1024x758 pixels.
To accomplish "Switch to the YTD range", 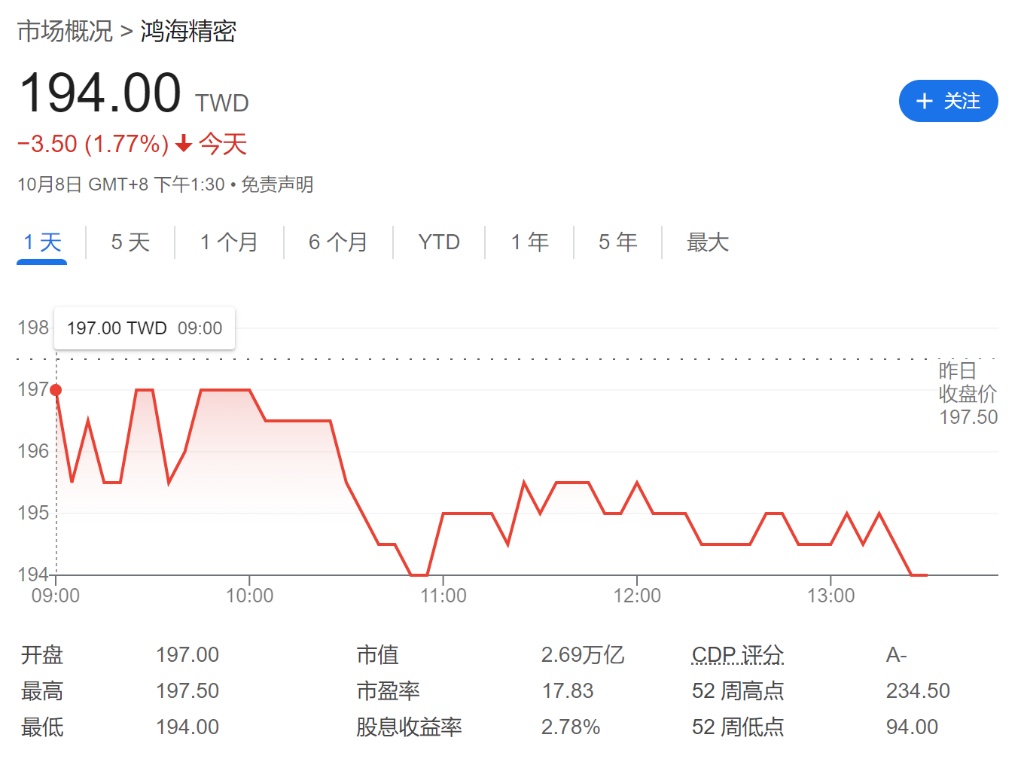I will coord(438,242).
